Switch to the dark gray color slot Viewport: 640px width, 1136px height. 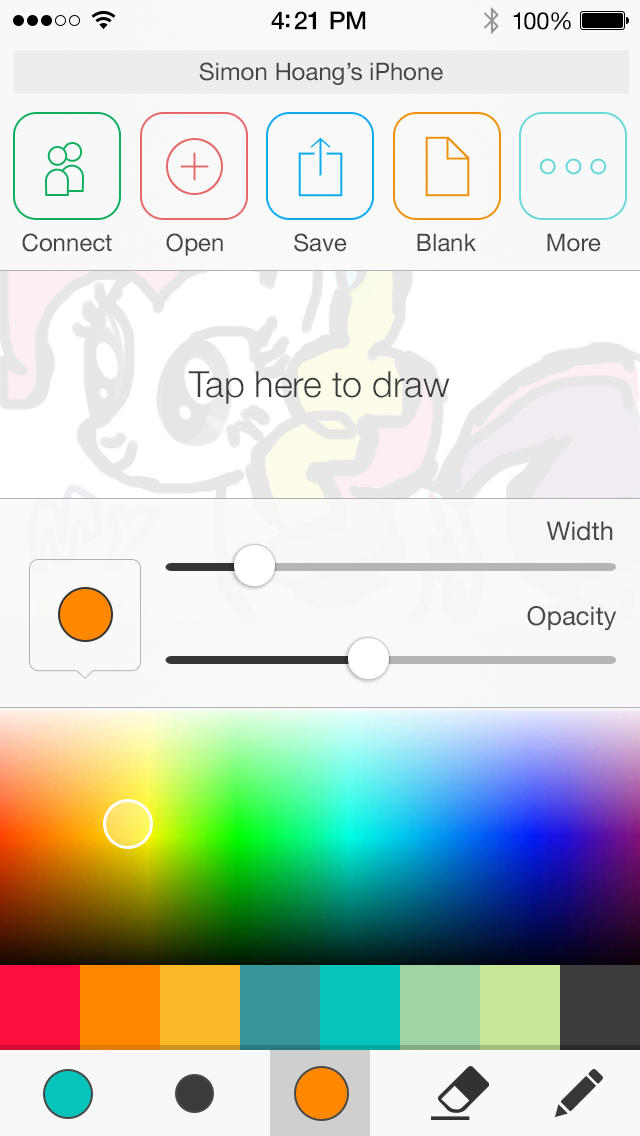pyautogui.click(x=194, y=1093)
